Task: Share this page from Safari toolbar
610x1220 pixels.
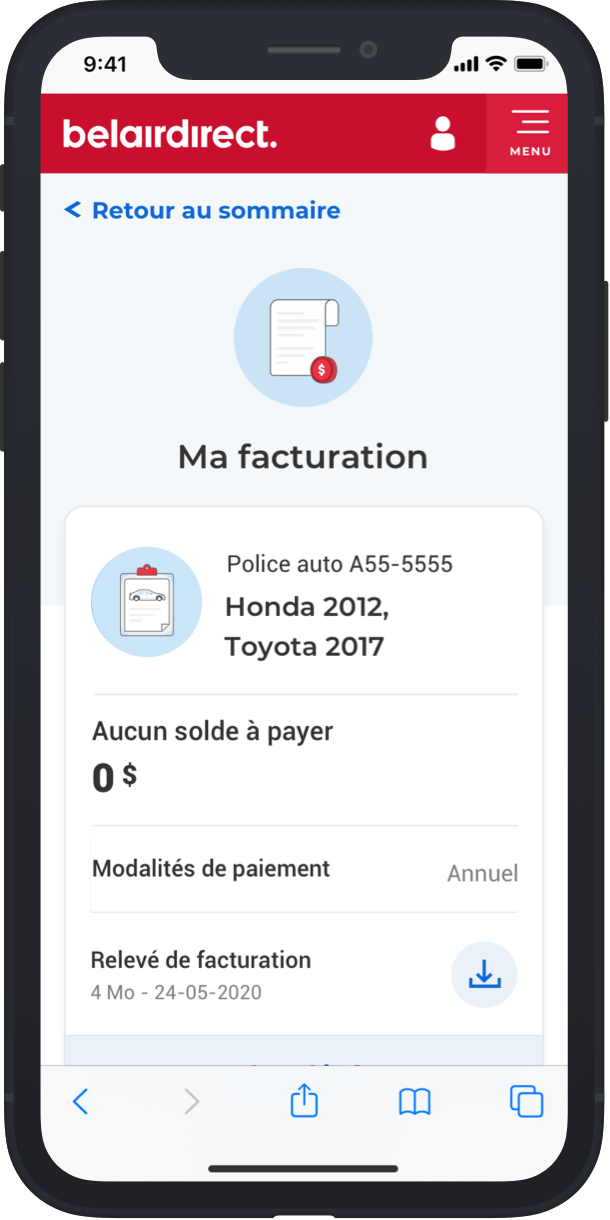Action: click(304, 1101)
